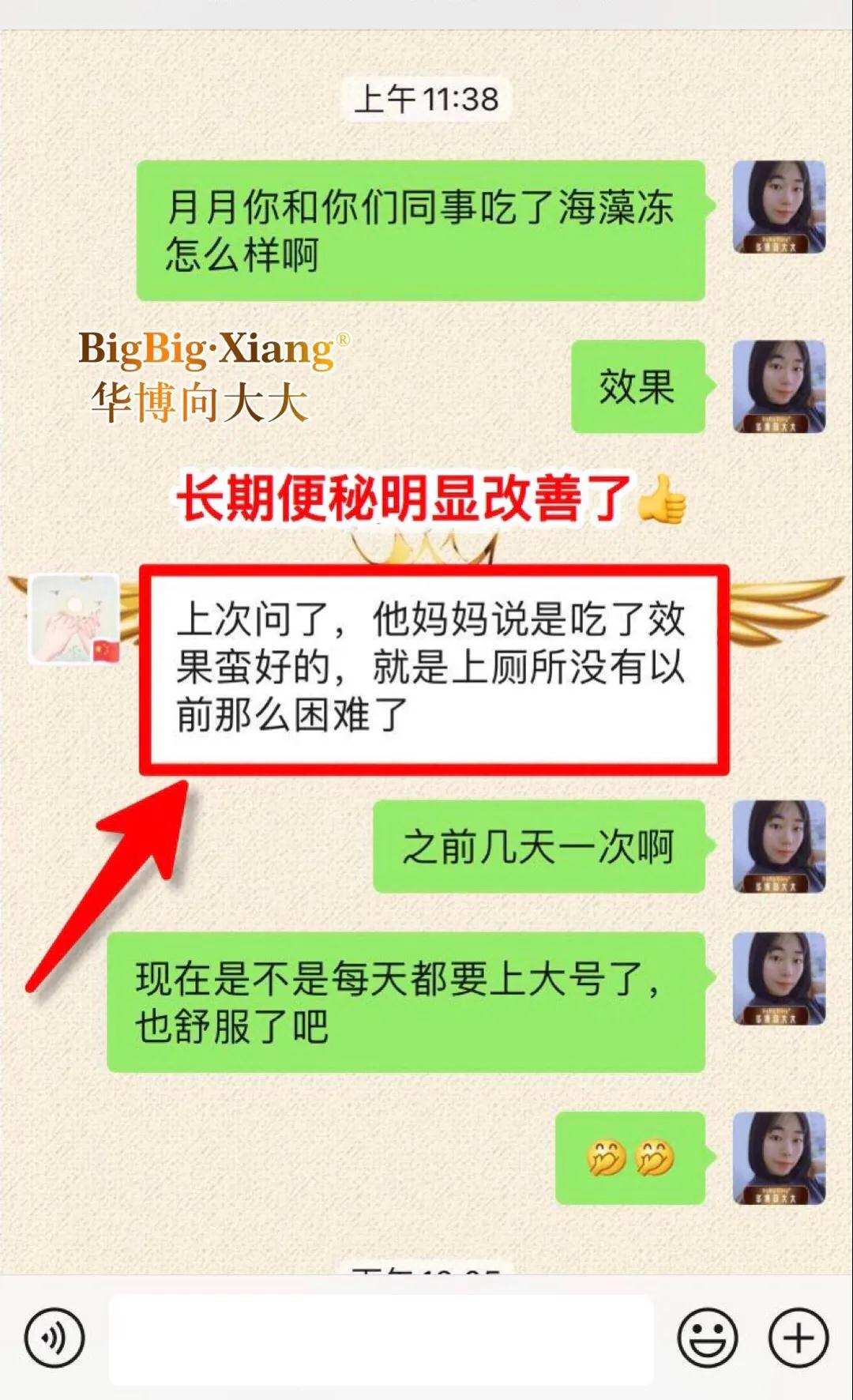Tap the avatar beside the 效果 message

[x=779, y=386]
